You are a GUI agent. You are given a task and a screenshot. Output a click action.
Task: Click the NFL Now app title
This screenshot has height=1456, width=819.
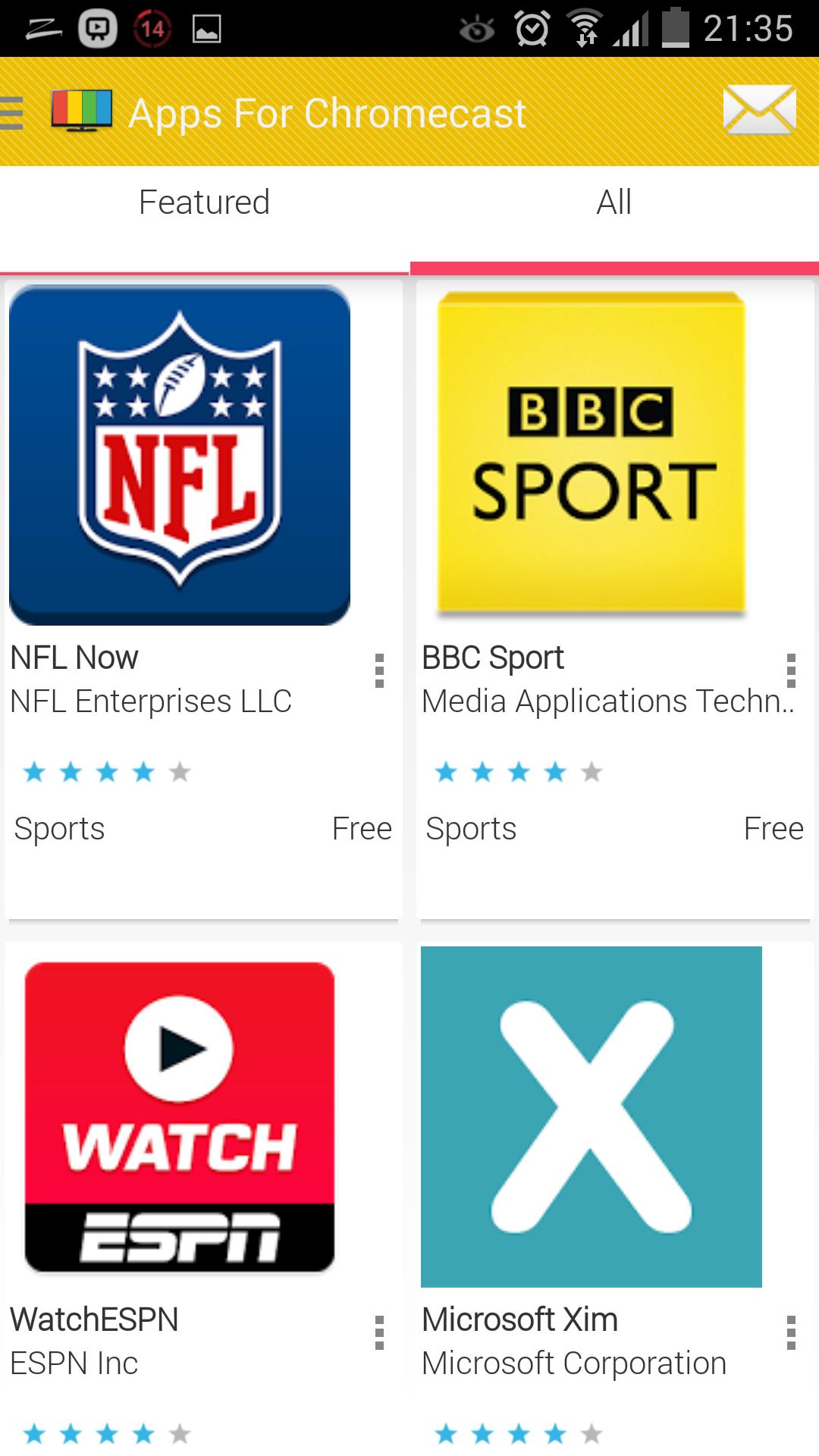(x=74, y=657)
